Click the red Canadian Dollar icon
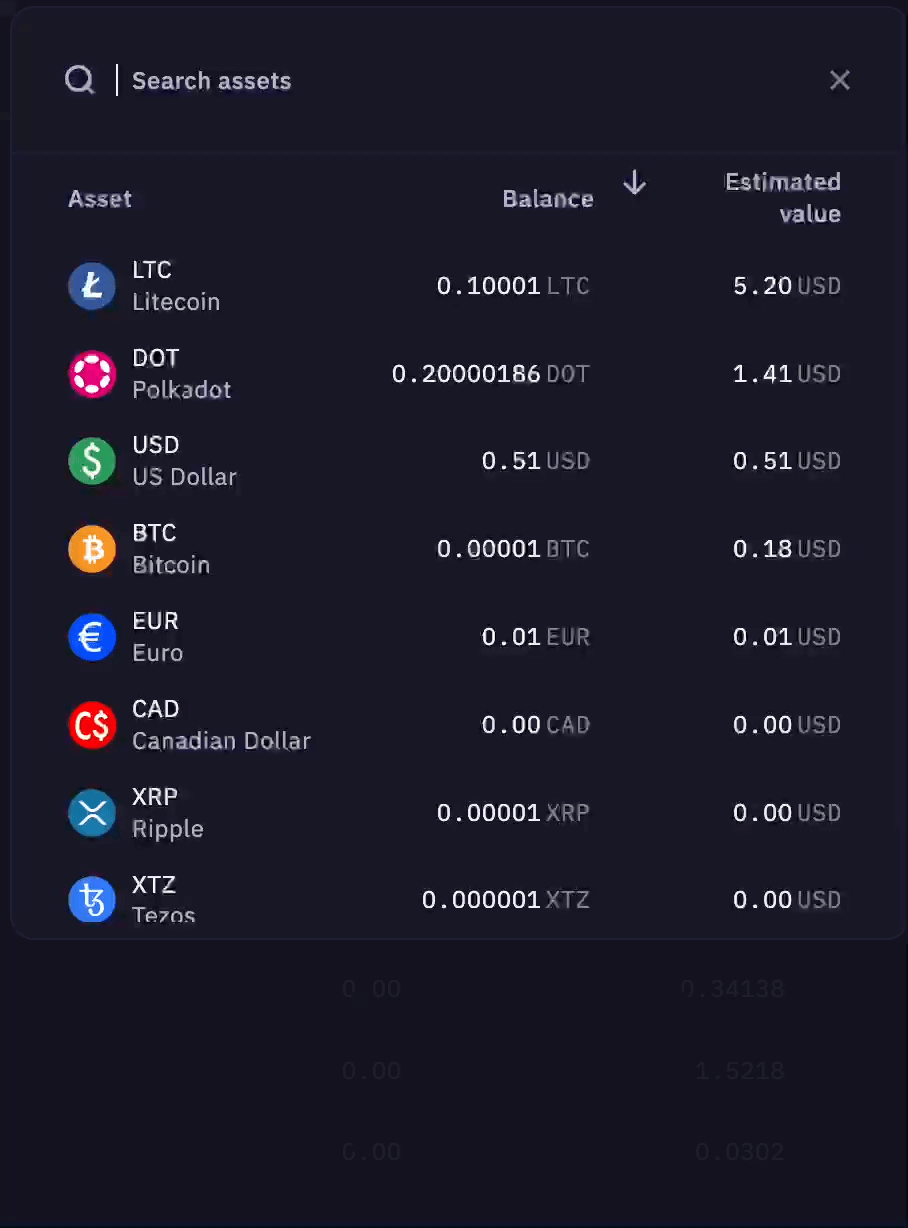908x1228 pixels. [91, 724]
